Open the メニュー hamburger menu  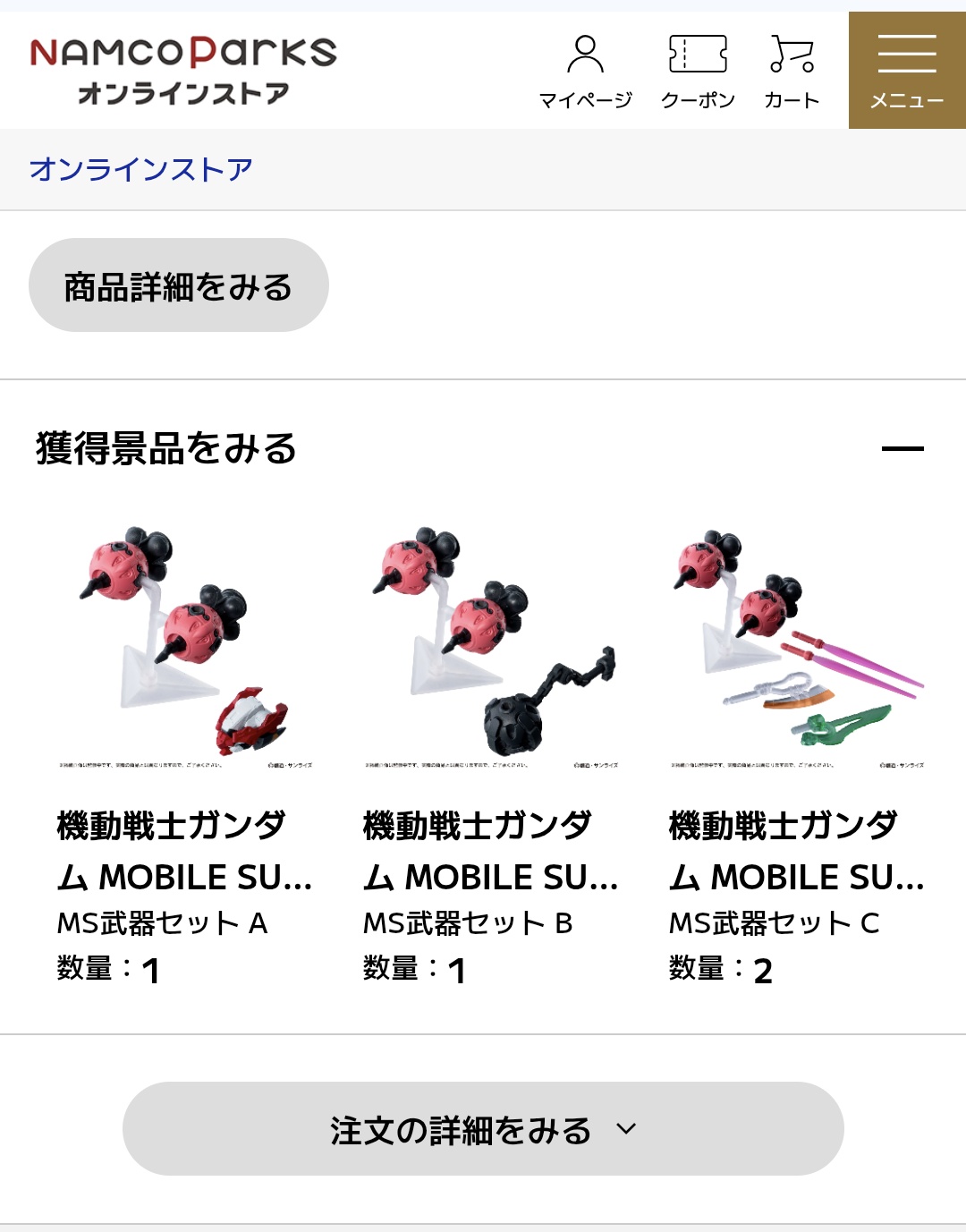coord(907,71)
